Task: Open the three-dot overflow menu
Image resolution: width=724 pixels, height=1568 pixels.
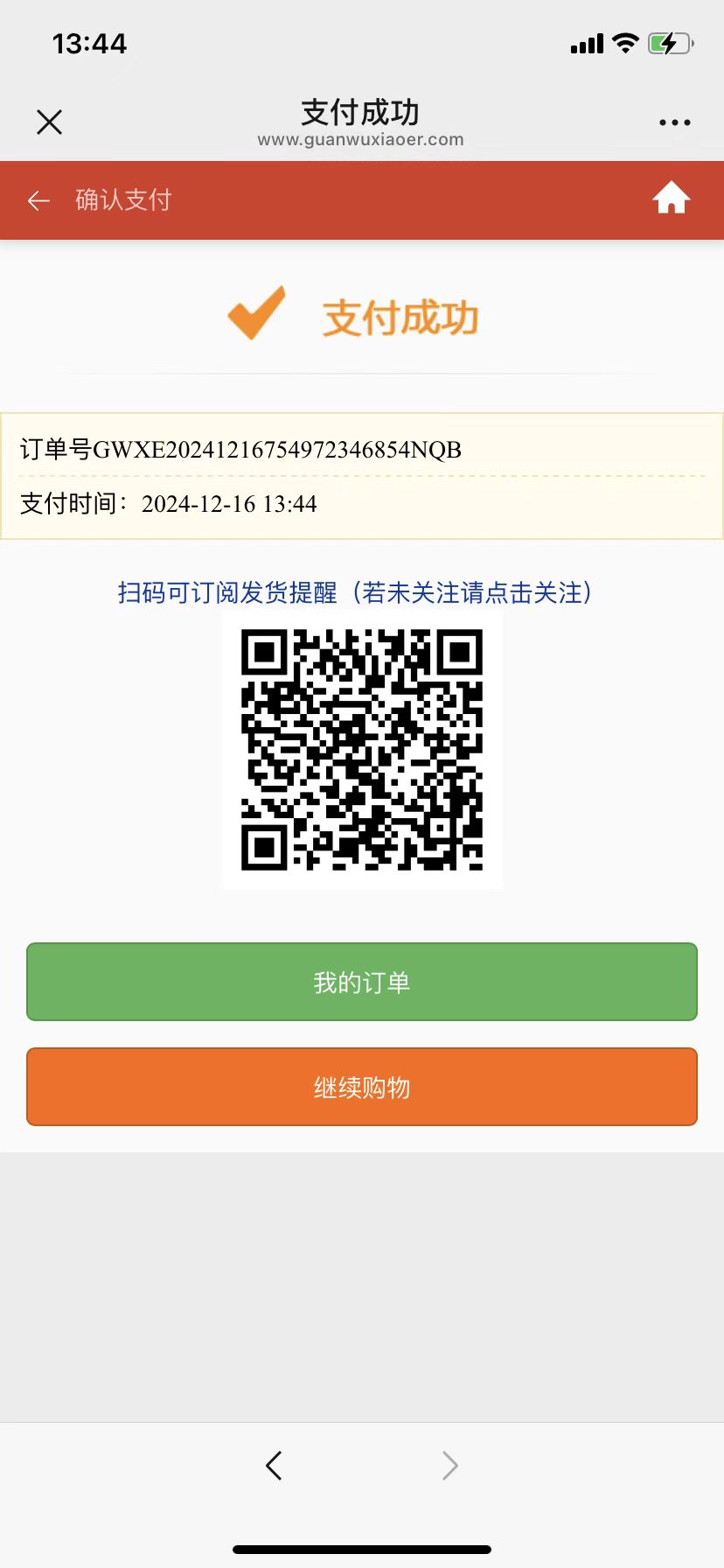Action: tap(674, 122)
